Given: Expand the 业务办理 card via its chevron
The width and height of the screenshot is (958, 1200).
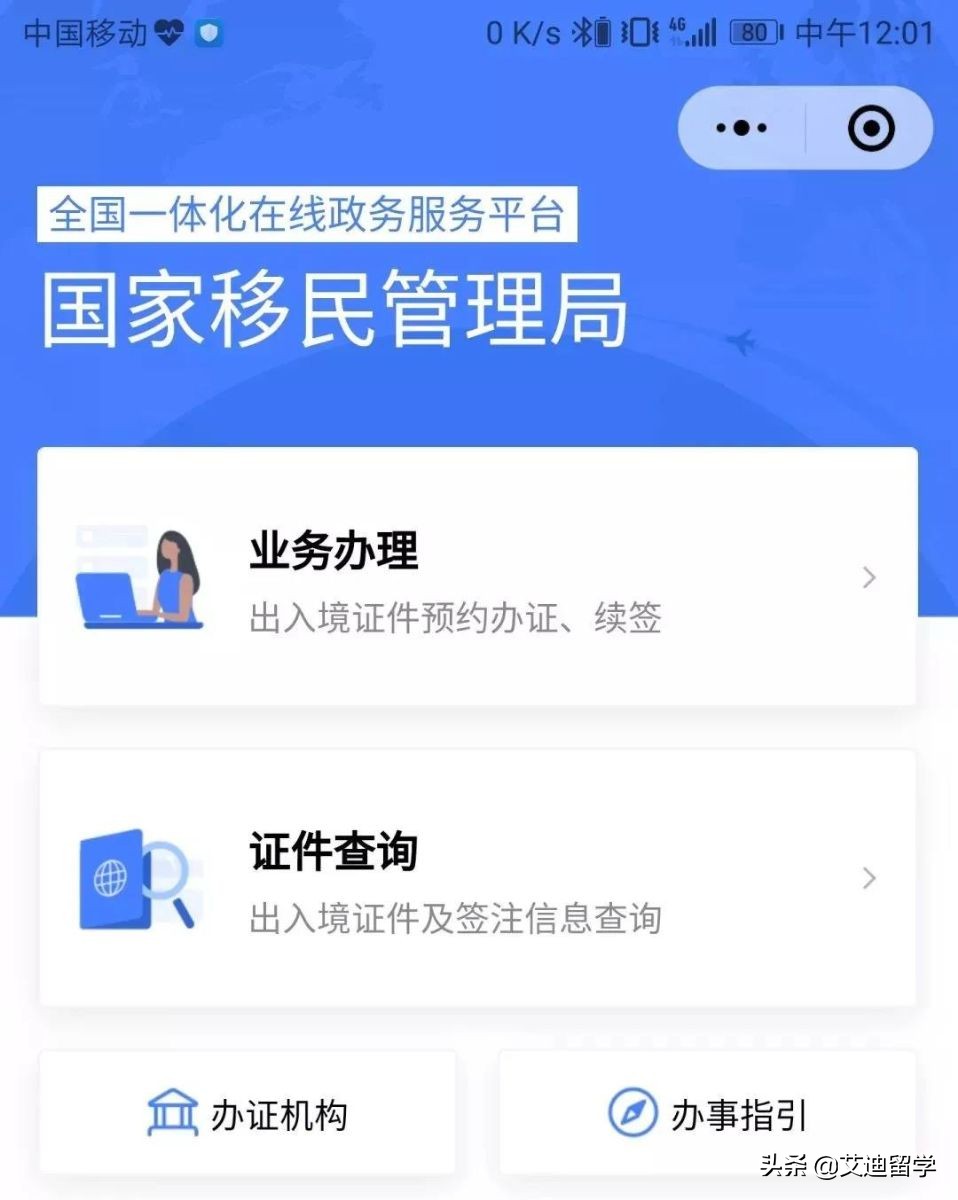Looking at the screenshot, I should click(x=868, y=577).
